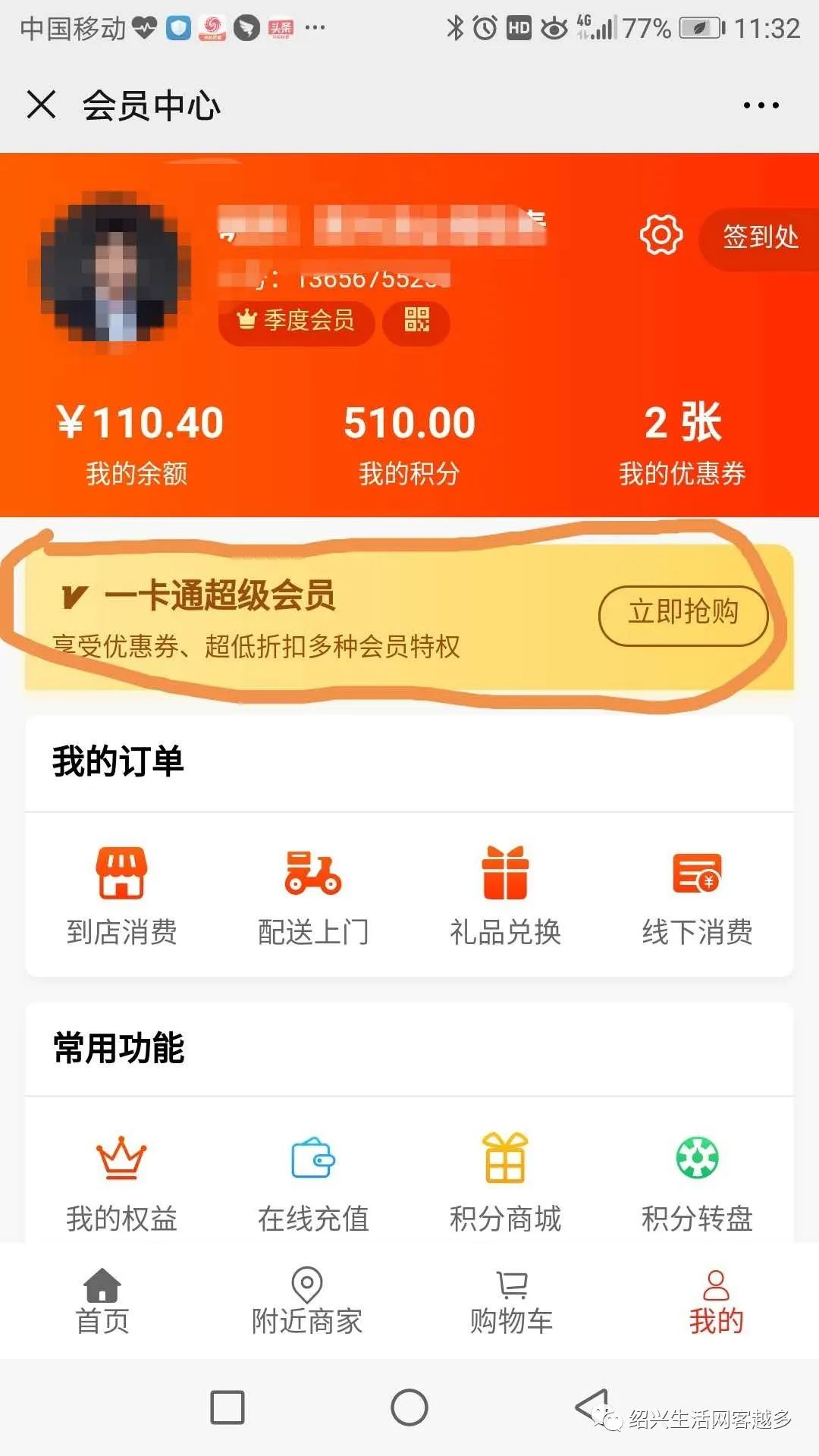Open the 季度会员 membership badge
Screen dimensions: 819x1456
pyautogui.click(x=297, y=321)
